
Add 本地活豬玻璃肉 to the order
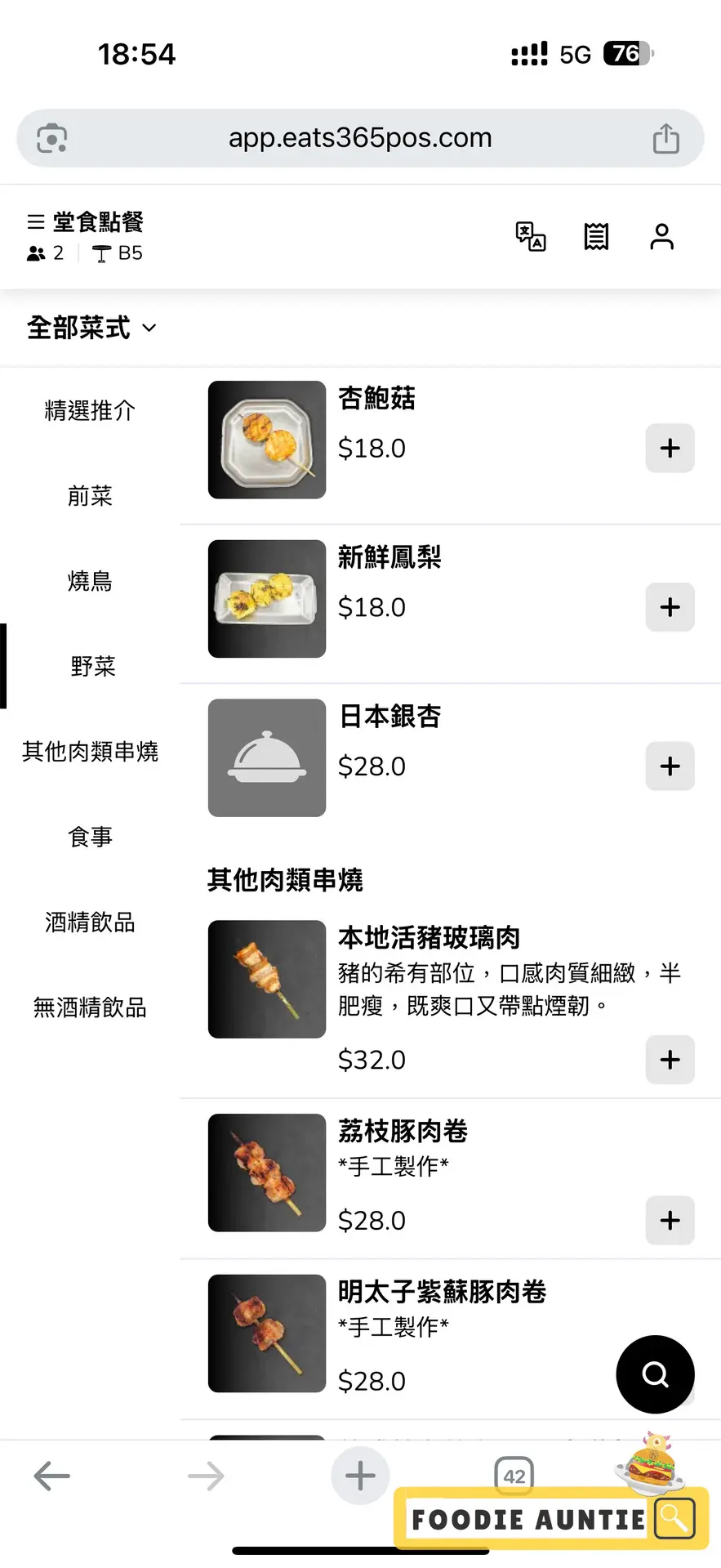(x=670, y=1060)
